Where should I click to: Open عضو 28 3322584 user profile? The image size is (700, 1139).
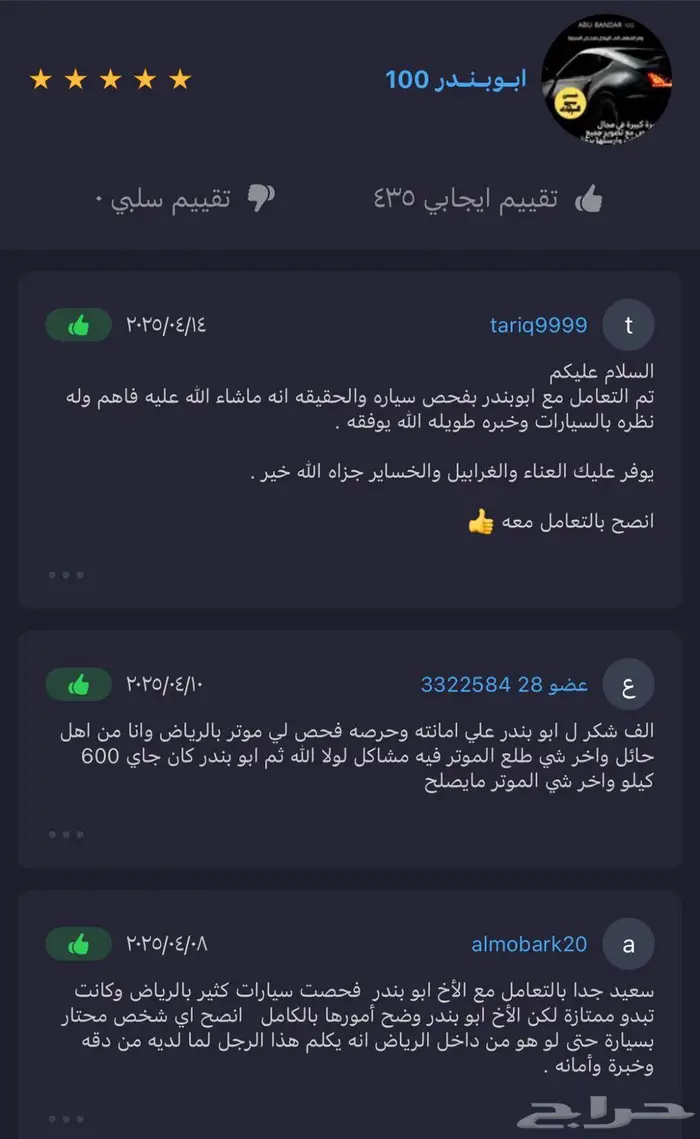coord(503,685)
